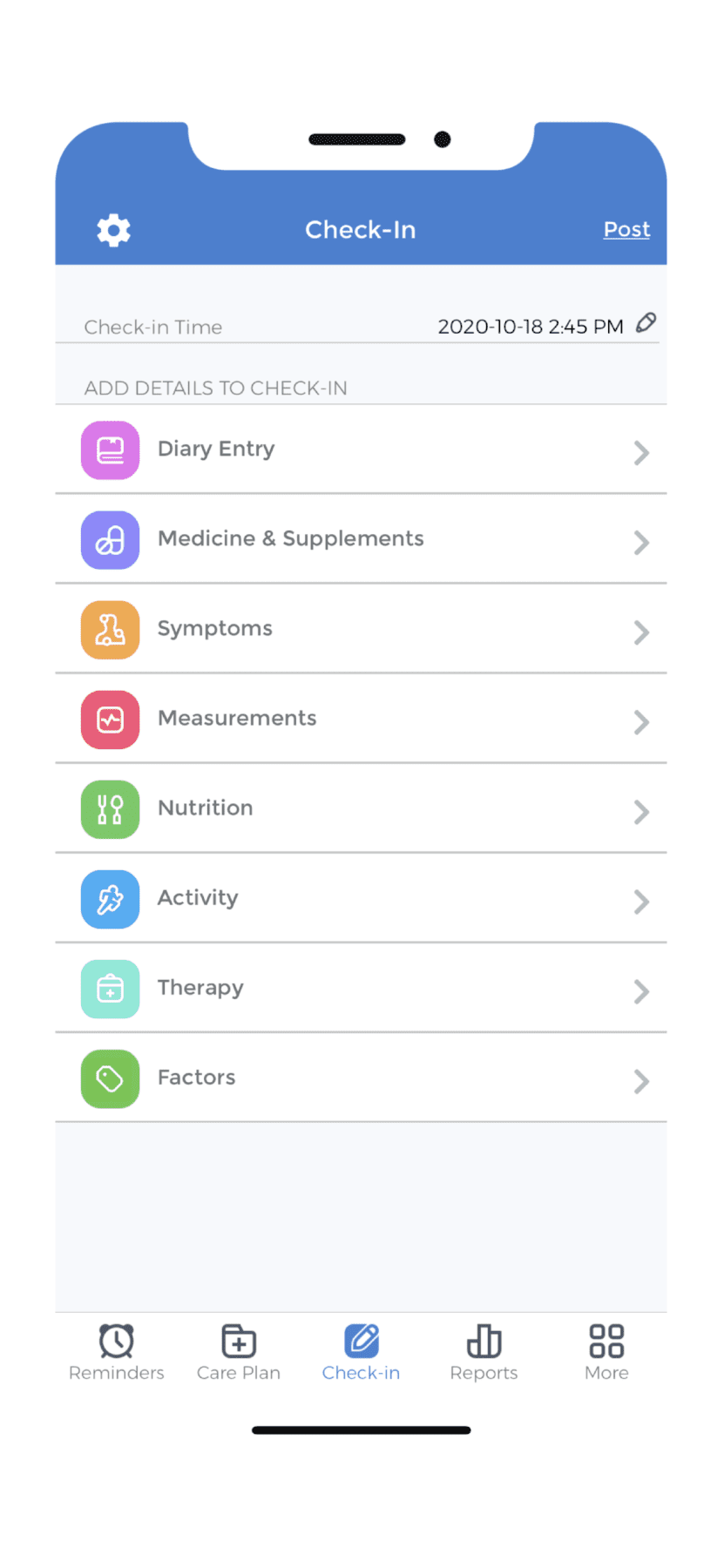724x1568 pixels.
Task: Select the Nutrition row
Action: click(x=361, y=808)
